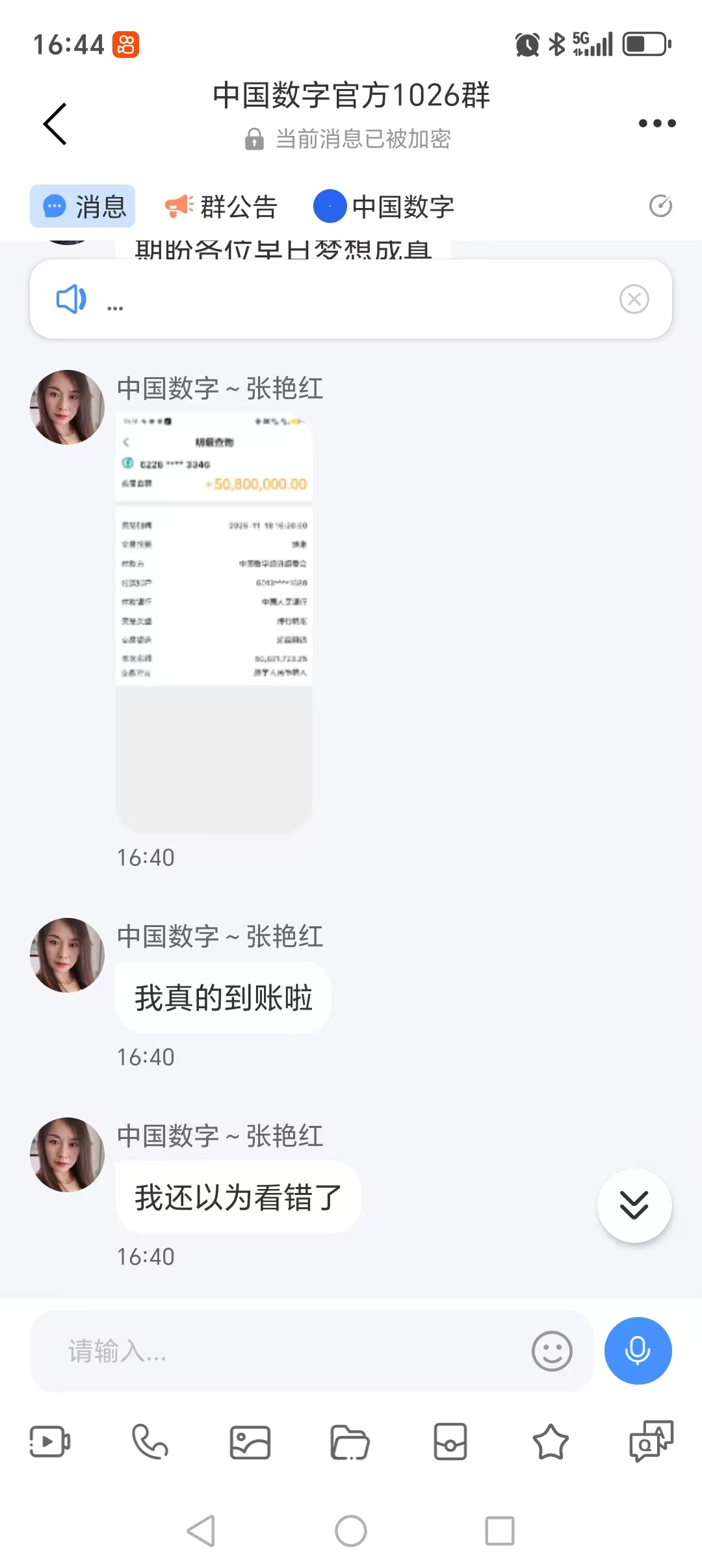Open the file folder attachment icon
Viewport: 702px width, 1568px height.
pyautogui.click(x=351, y=1443)
